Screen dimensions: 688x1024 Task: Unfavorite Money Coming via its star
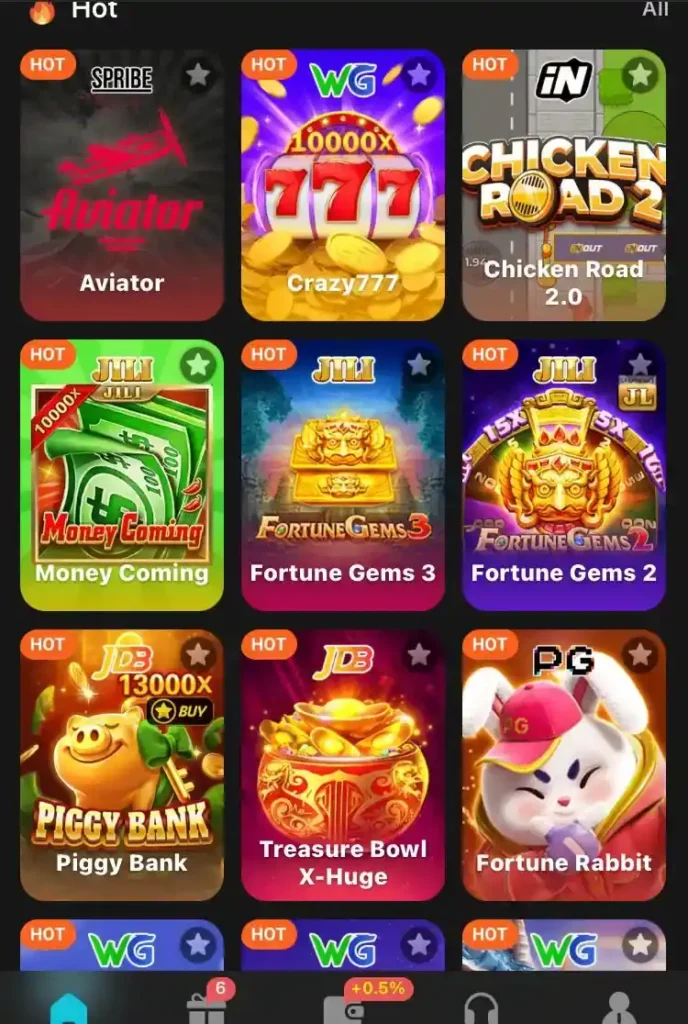coord(198,364)
